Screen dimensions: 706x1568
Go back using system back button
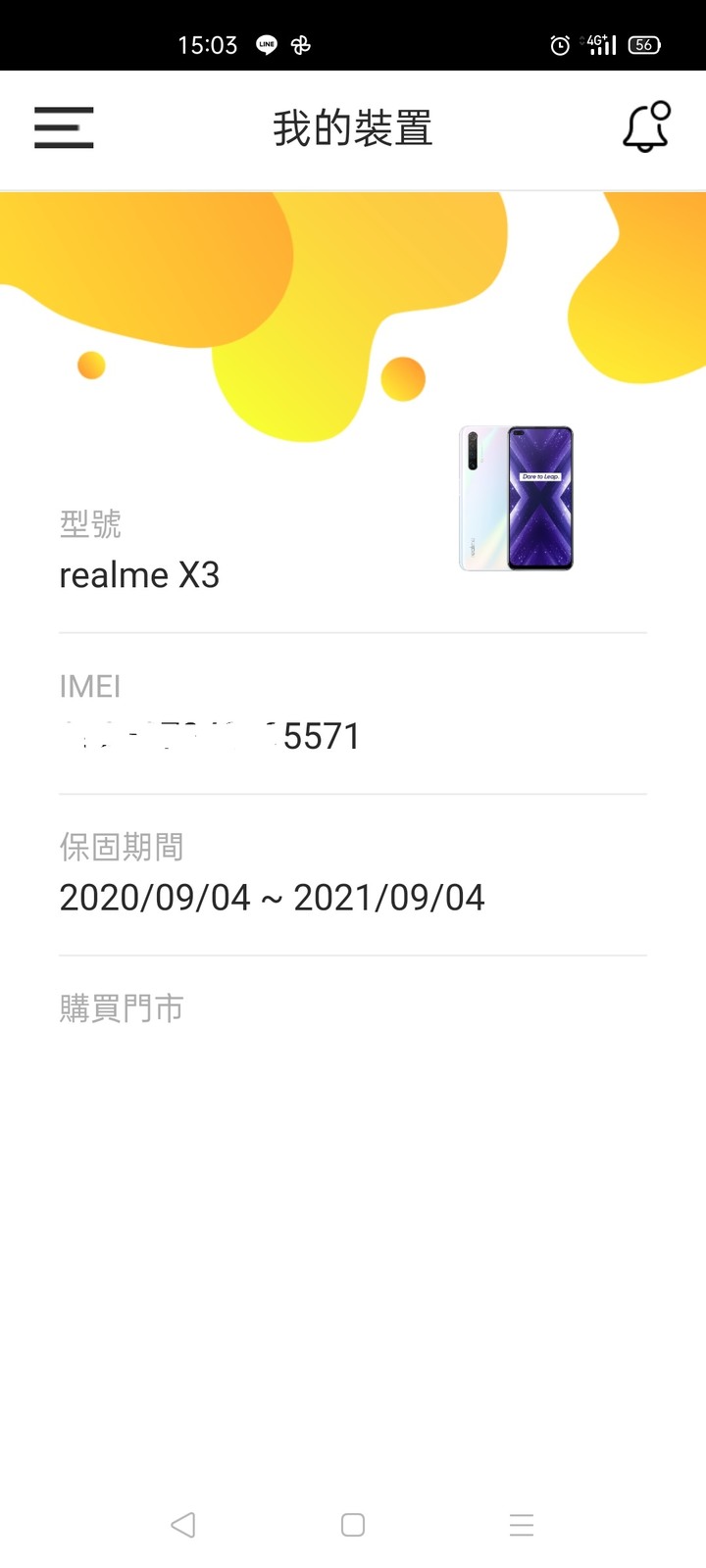tap(183, 1524)
